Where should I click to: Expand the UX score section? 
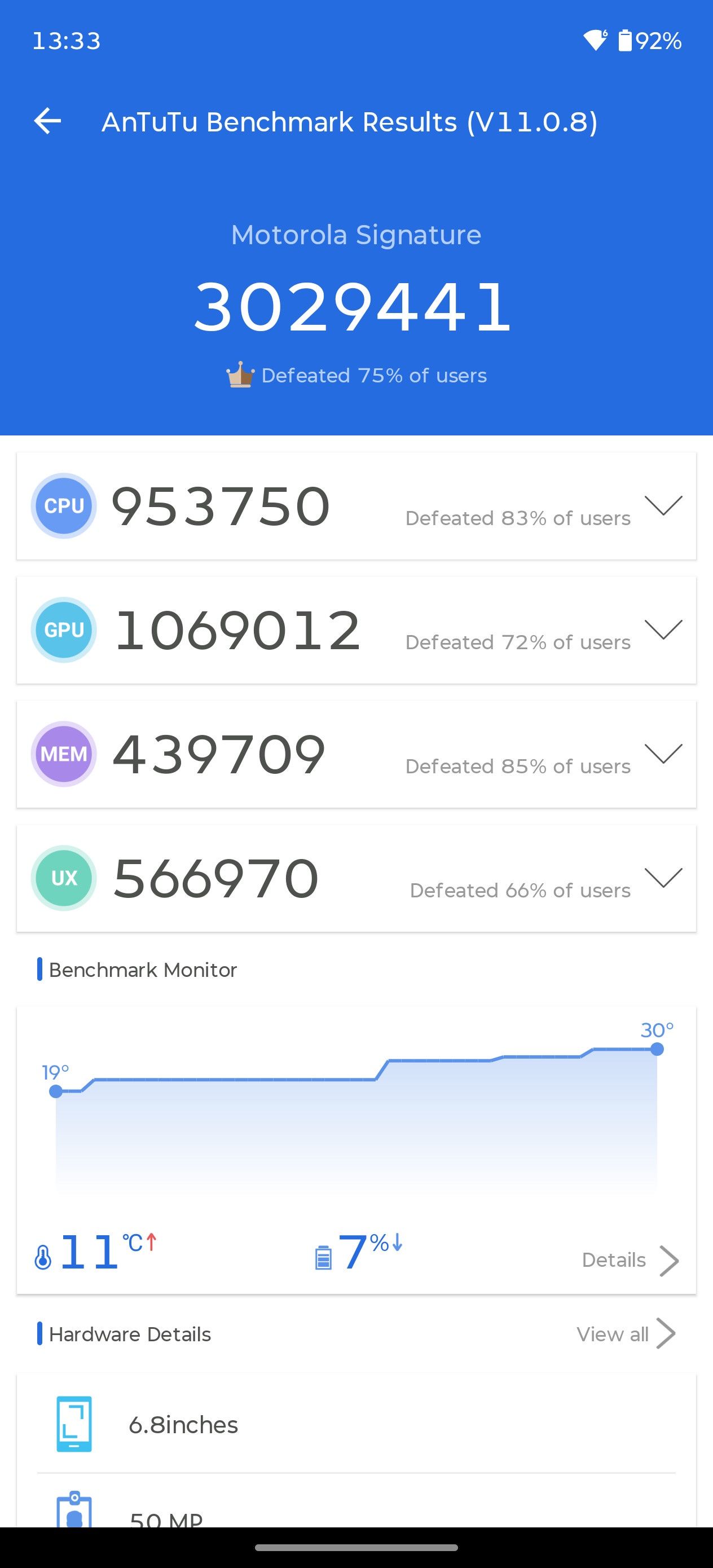(663, 878)
